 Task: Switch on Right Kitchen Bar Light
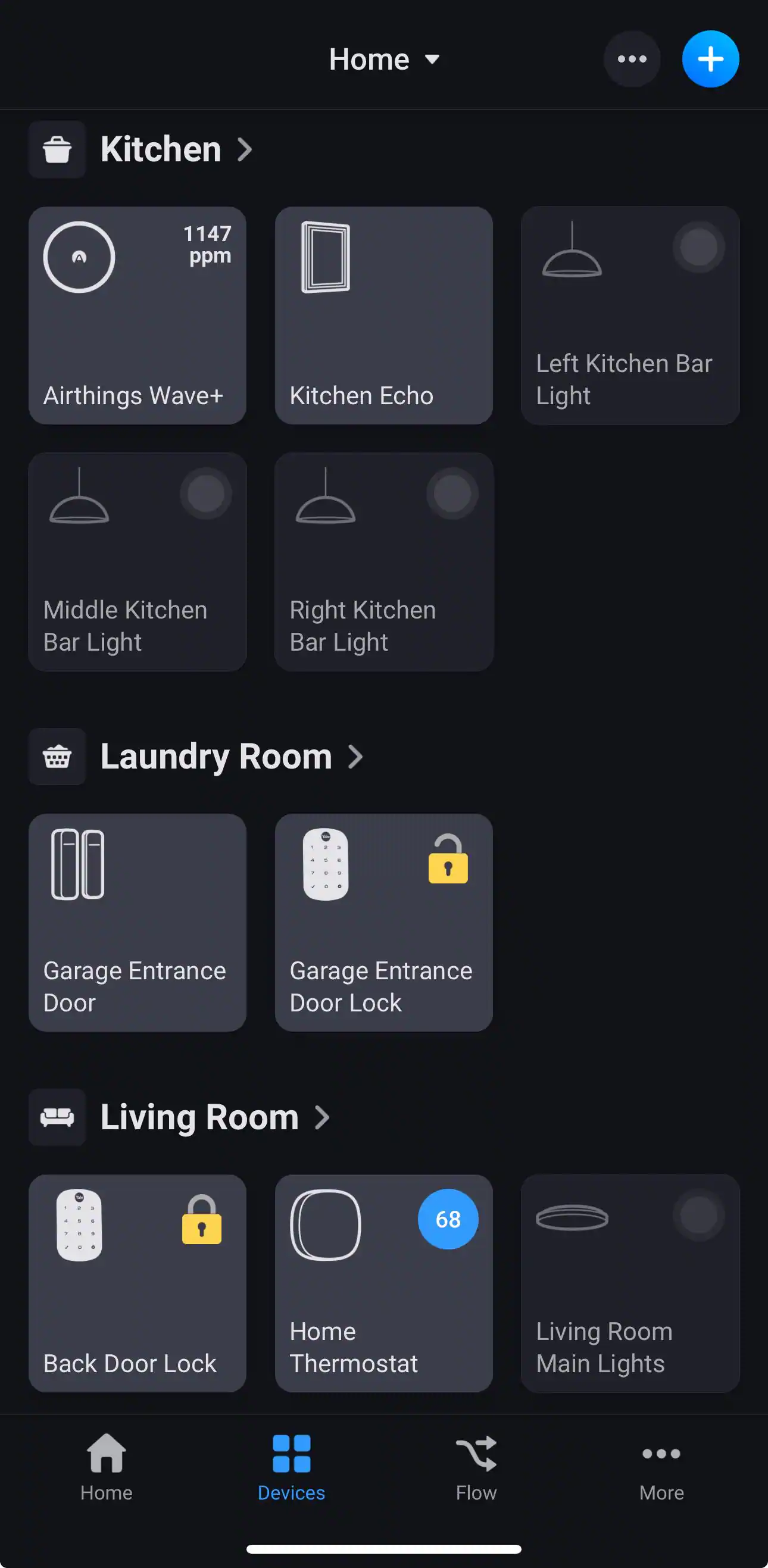[451, 493]
